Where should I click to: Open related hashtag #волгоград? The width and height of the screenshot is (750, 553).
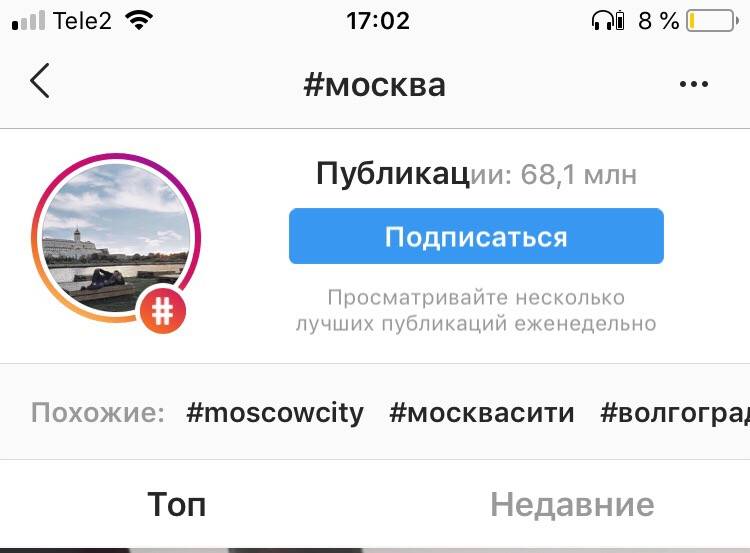(x=674, y=412)
